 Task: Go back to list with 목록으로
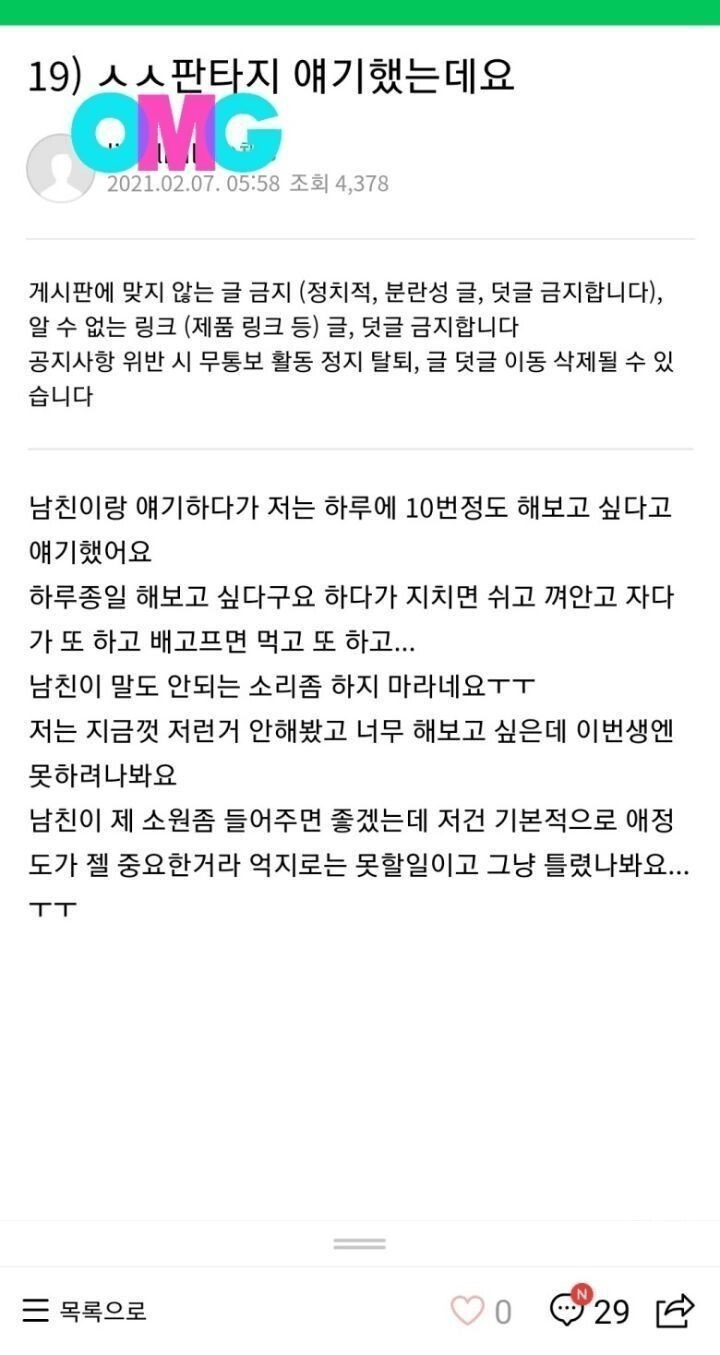pyautogui.click(x=85, y=1310)
